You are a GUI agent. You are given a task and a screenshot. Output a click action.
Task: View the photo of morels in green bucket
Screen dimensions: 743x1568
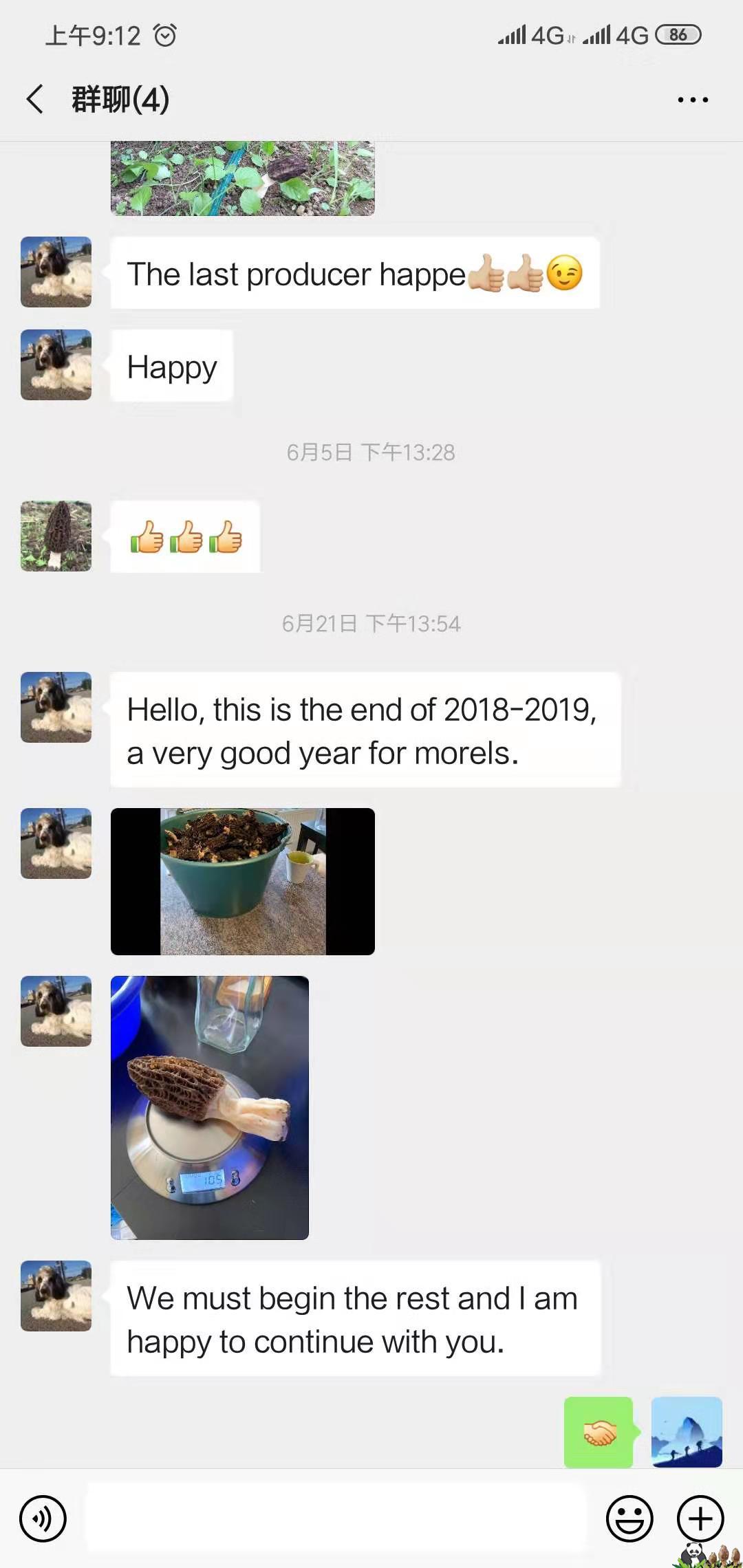pyautogui.click(x=243, y=881)
